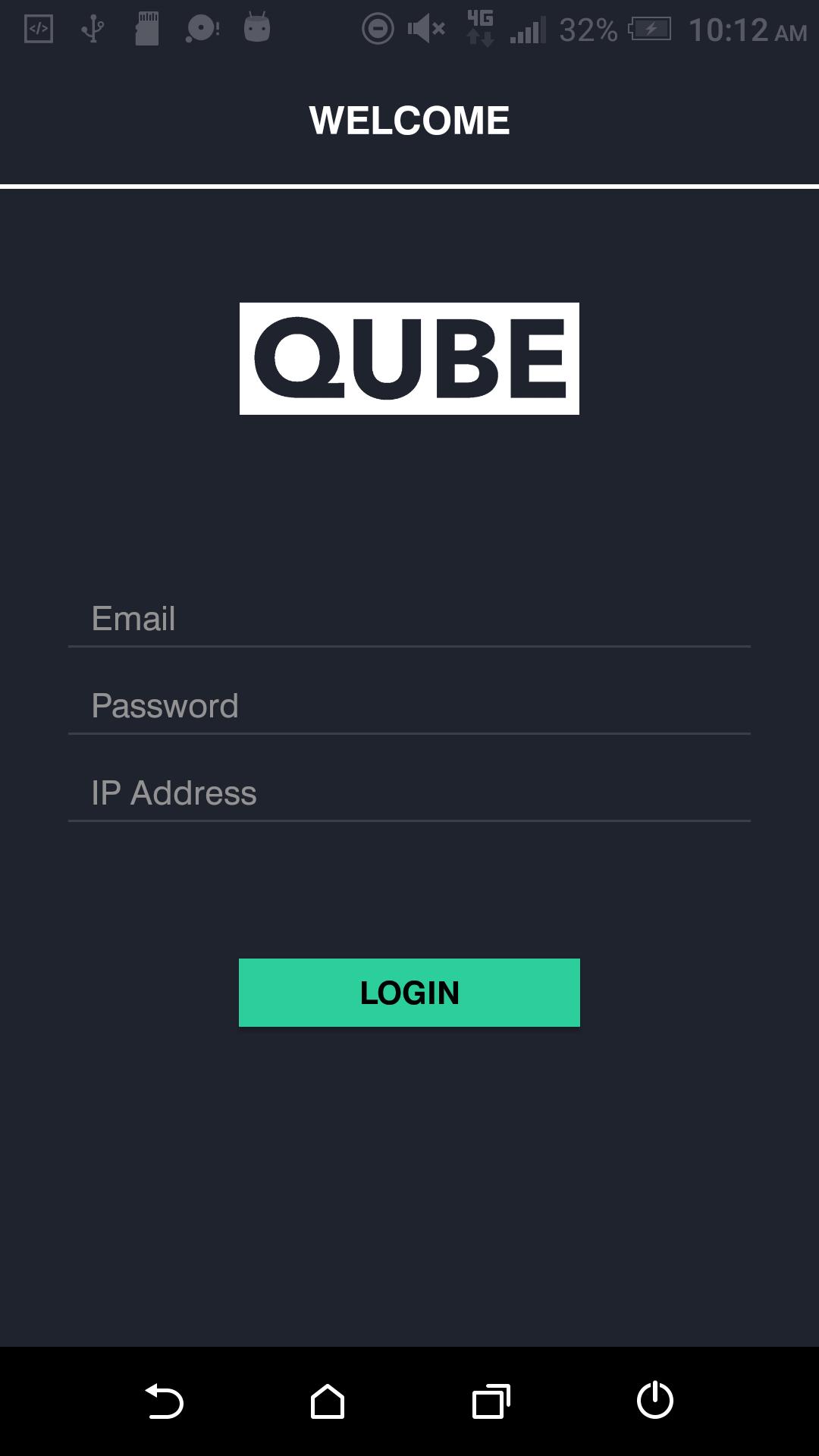The height and width of the screenshot is (1456, 819).
Task: Tap the Email input field
Action: (x=409, y=619)
